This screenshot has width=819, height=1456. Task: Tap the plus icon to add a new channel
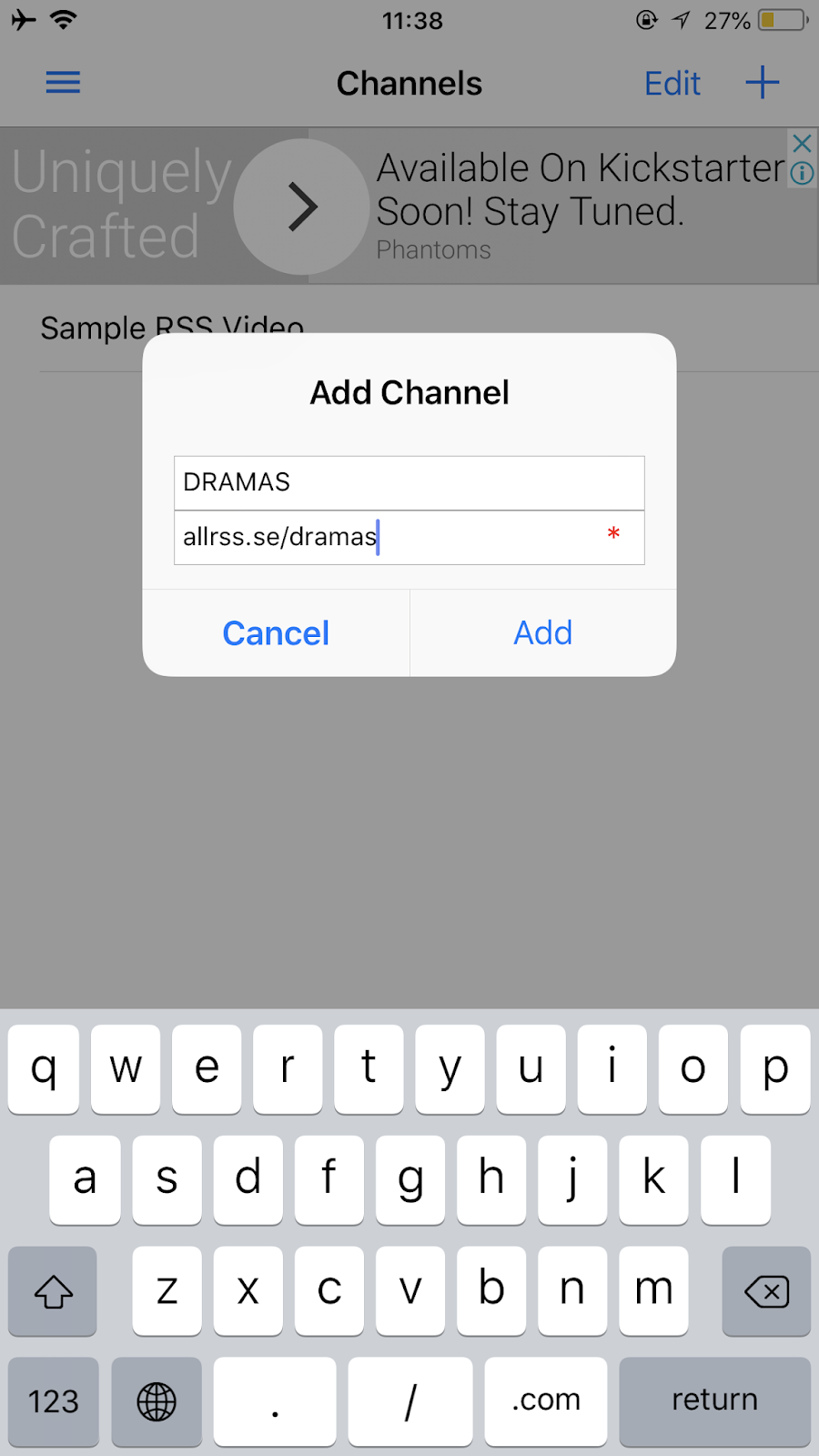762,82
